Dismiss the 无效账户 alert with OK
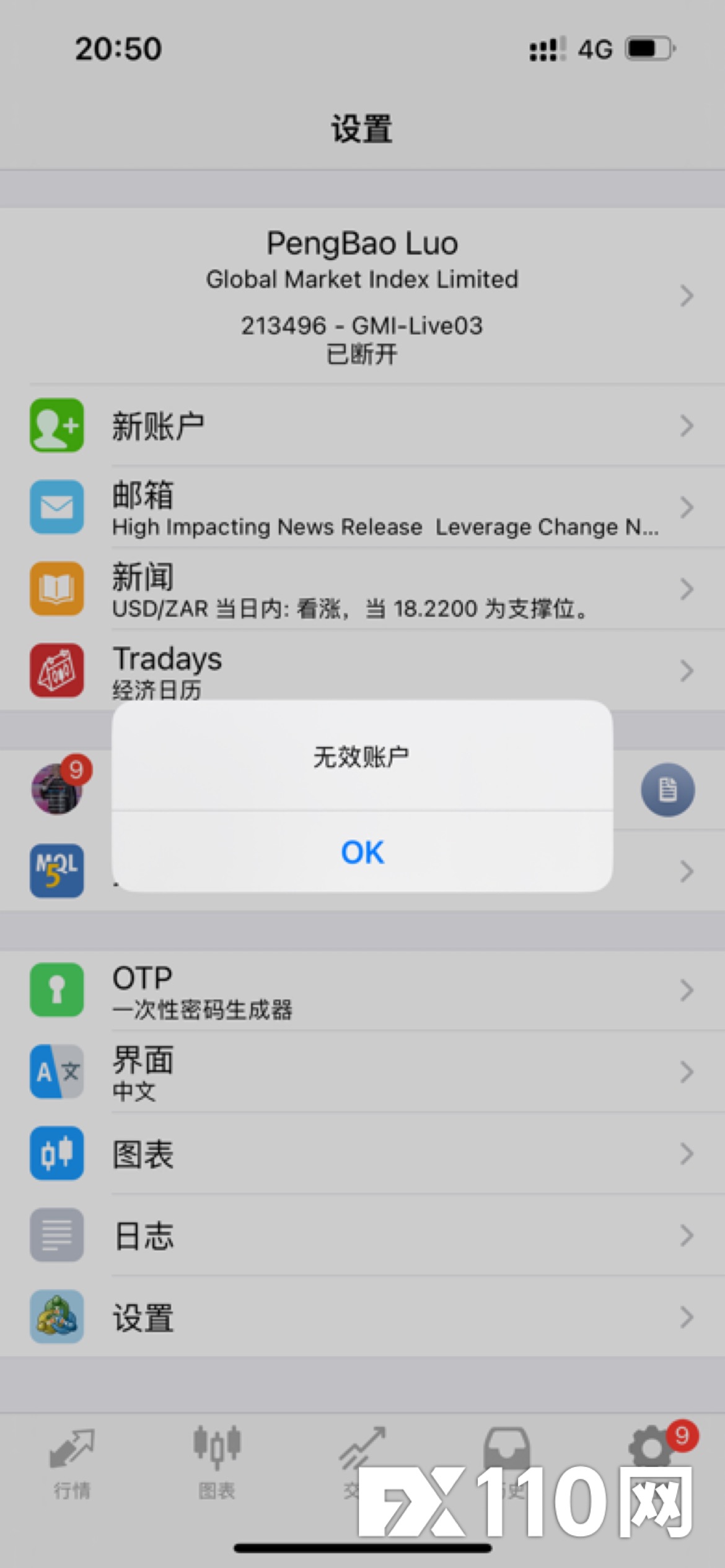Screen dimensions: 725x1568 [x=362, y=852]
